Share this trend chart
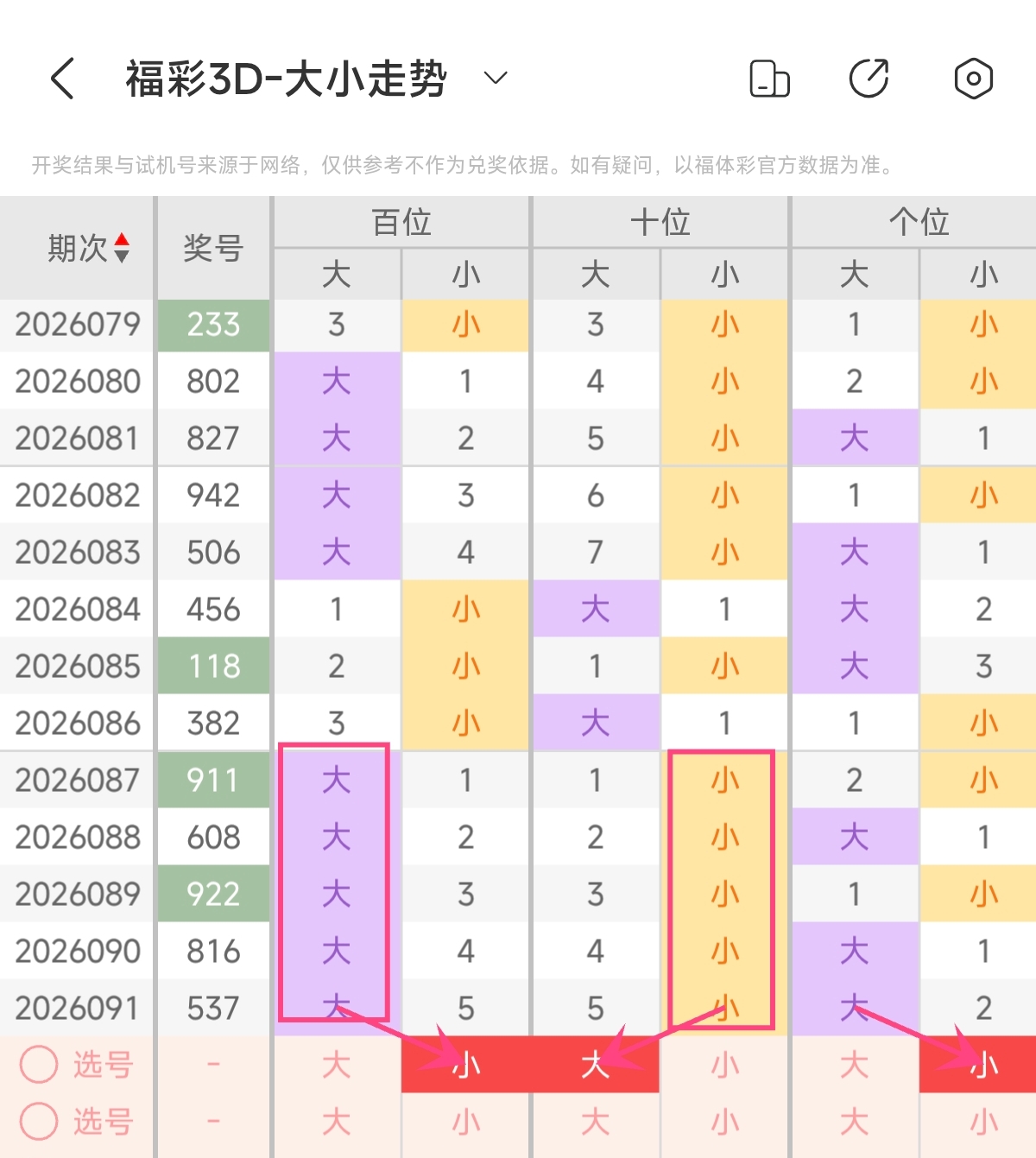The image size is (1036, 1158). pos(869,79)
